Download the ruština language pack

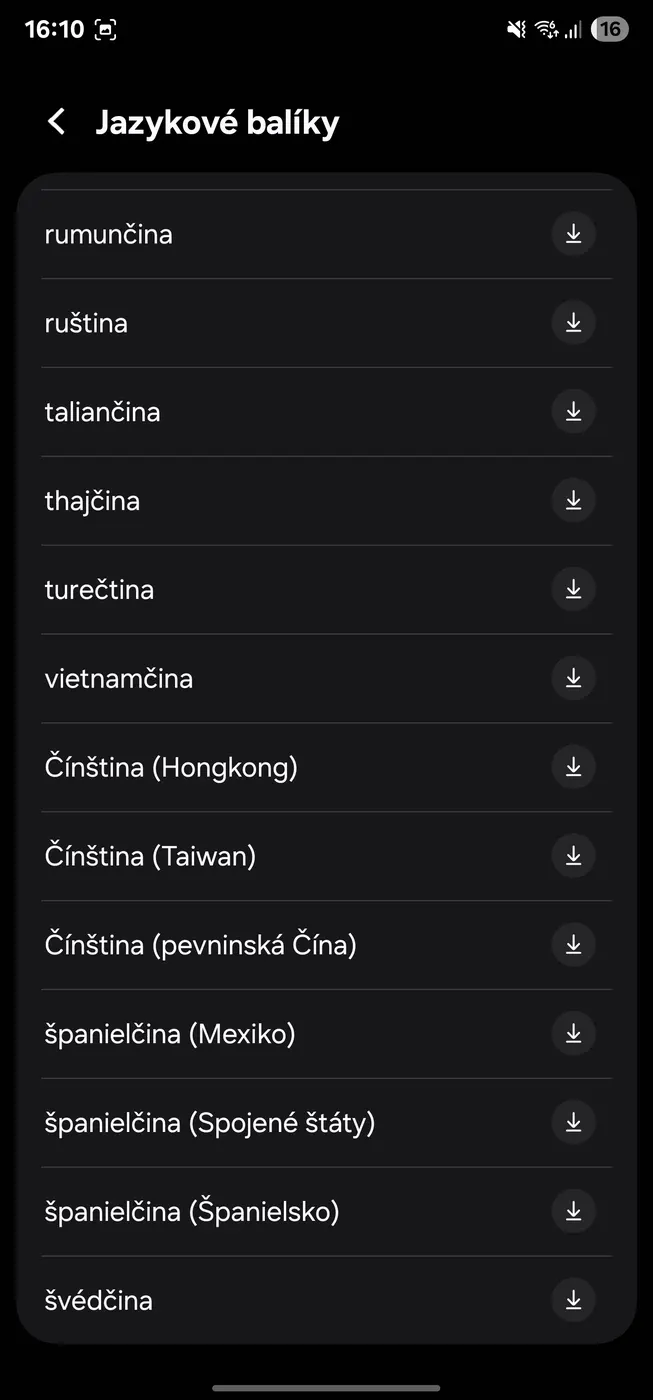coord(573,323)
